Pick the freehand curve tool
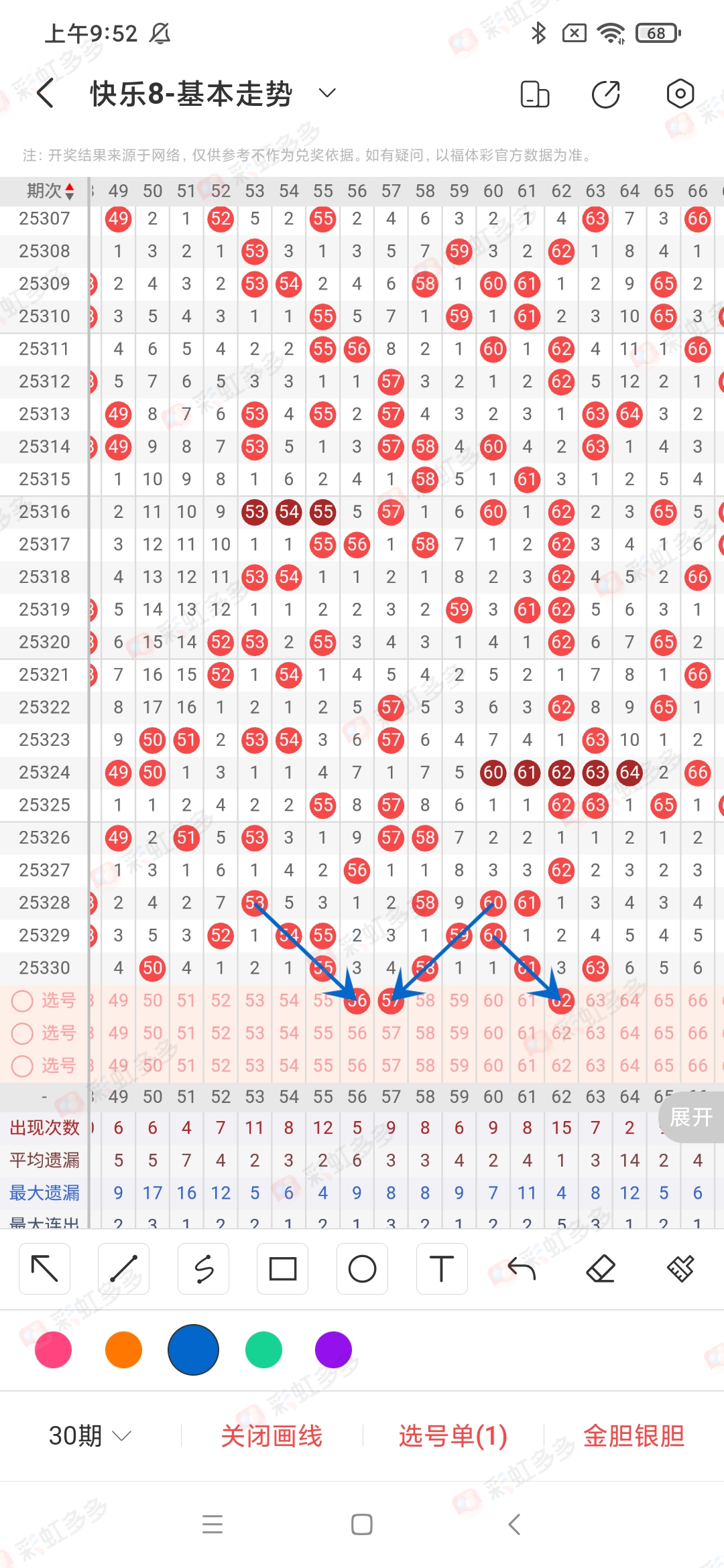This screenshot has height=1568, width=724. pos(204,1268)
